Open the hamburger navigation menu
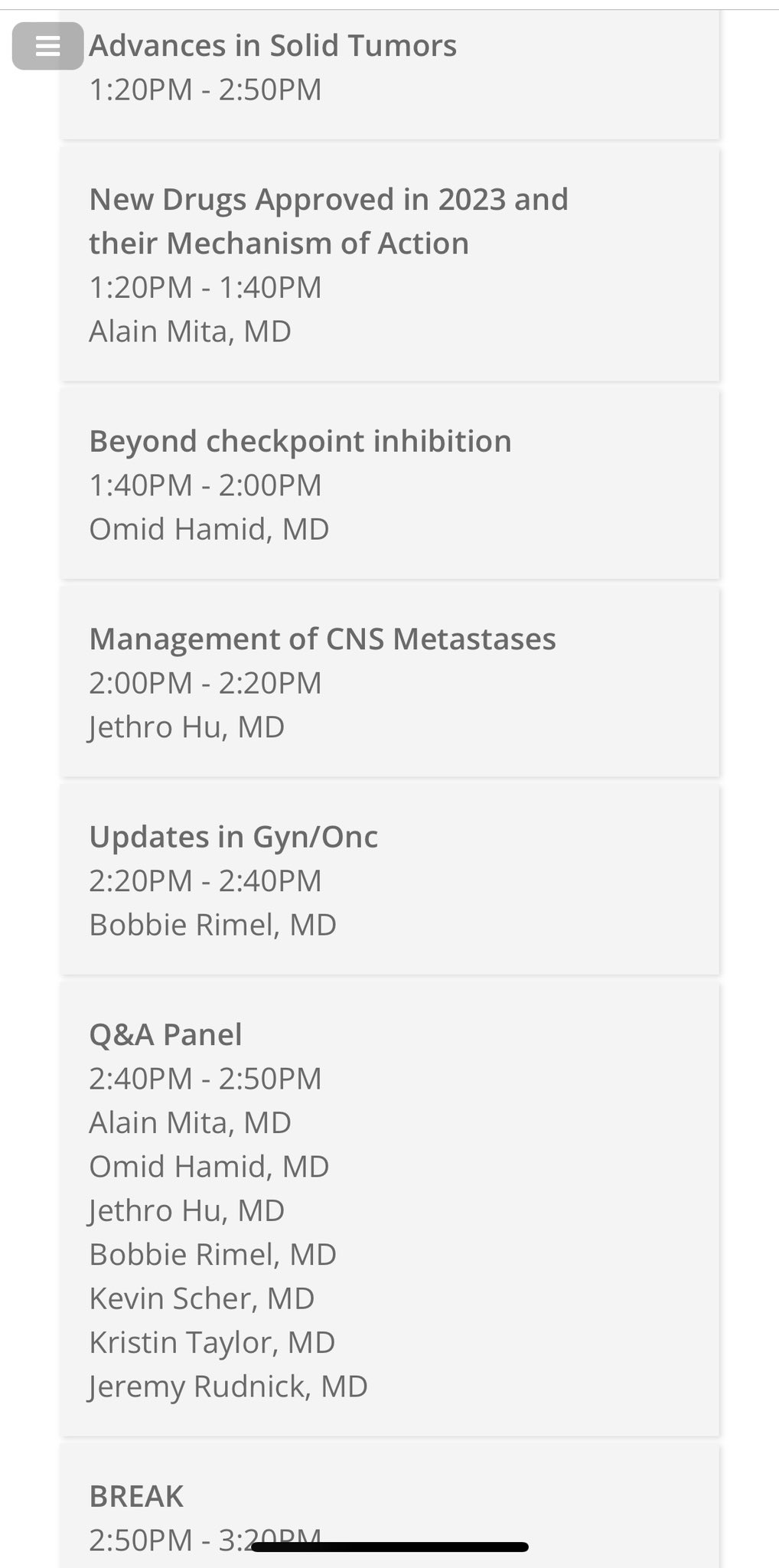 (x=47, y=47)
